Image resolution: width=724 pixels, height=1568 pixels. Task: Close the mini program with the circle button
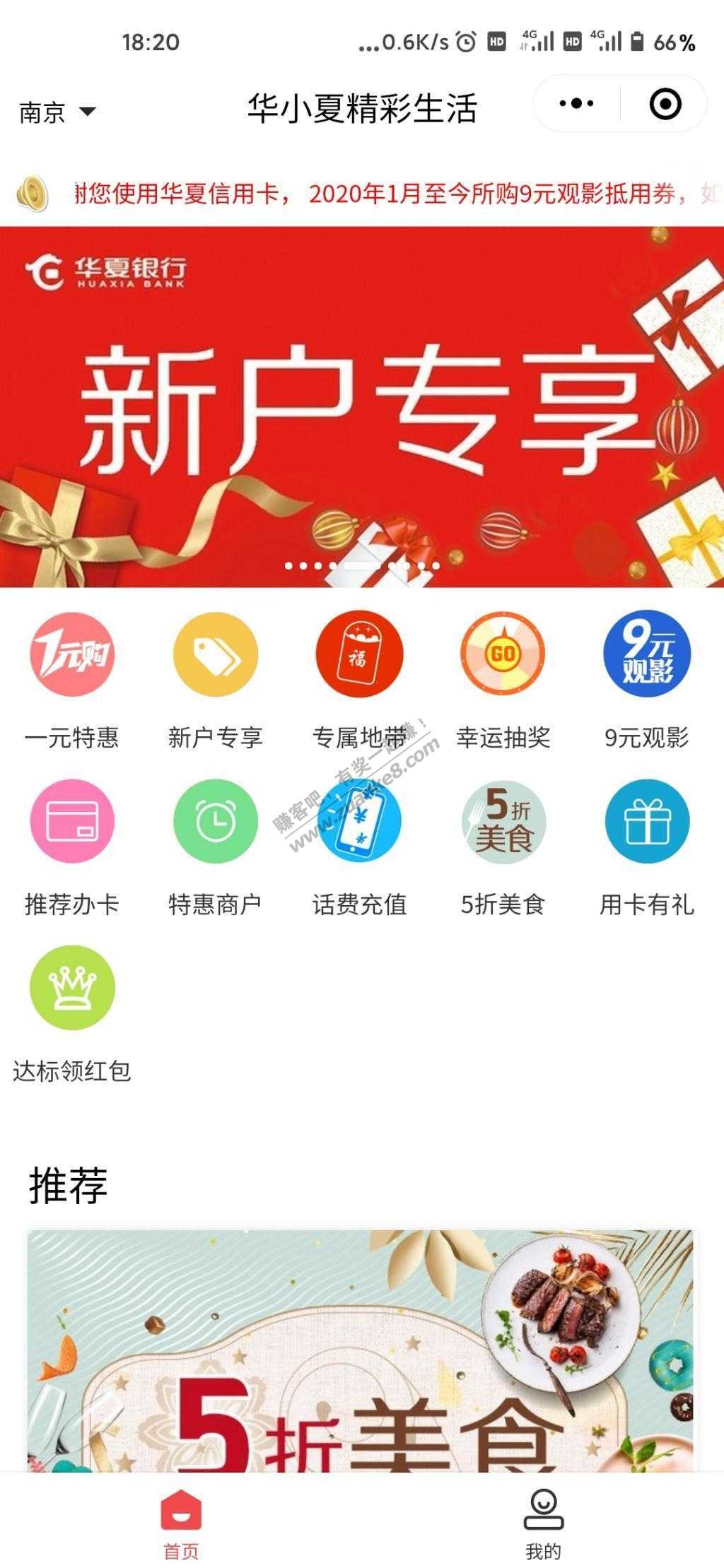tap(665, 104)
